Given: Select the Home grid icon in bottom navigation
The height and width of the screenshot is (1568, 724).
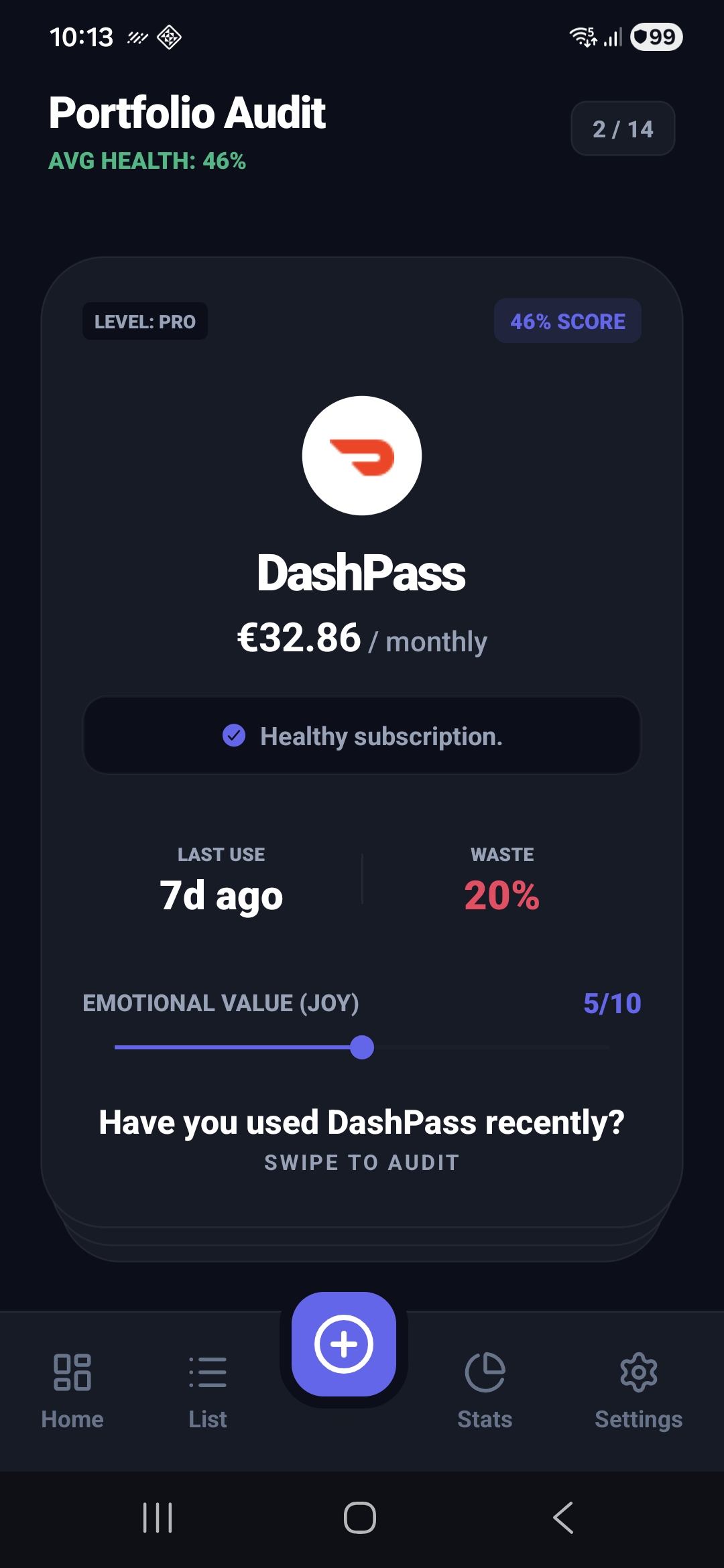Looking at the screenshot, I should coord(72,1372).
